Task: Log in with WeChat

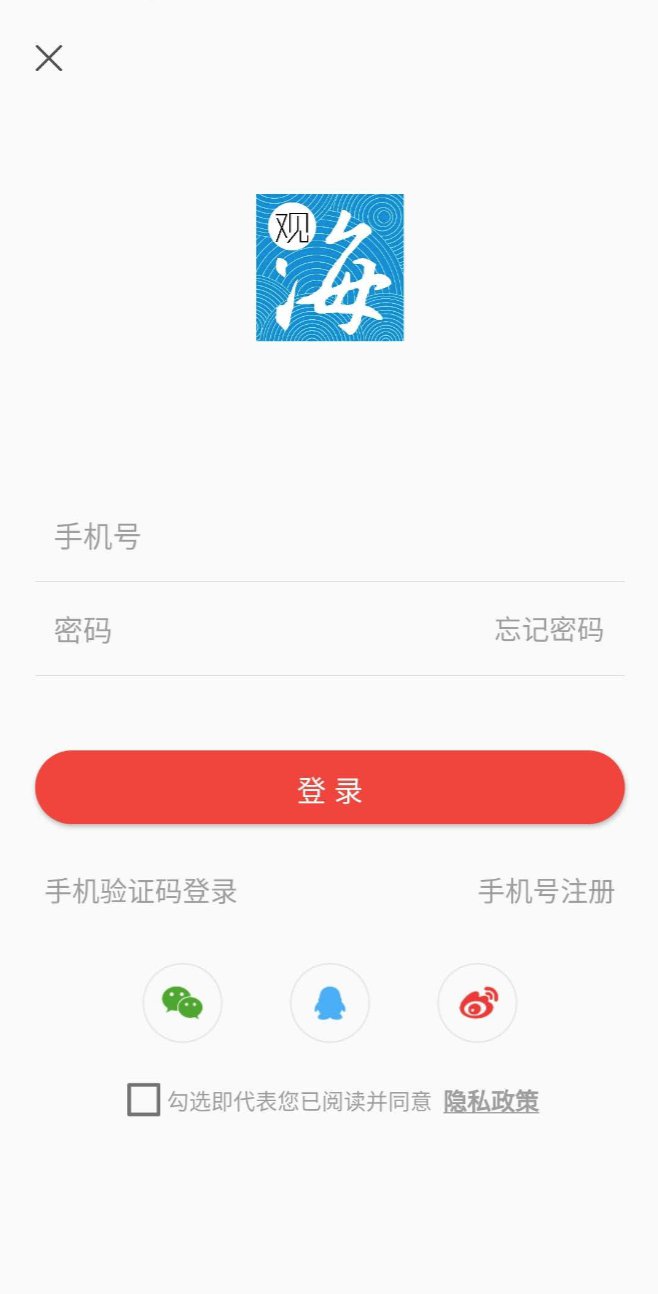Action: [183, 1003]
